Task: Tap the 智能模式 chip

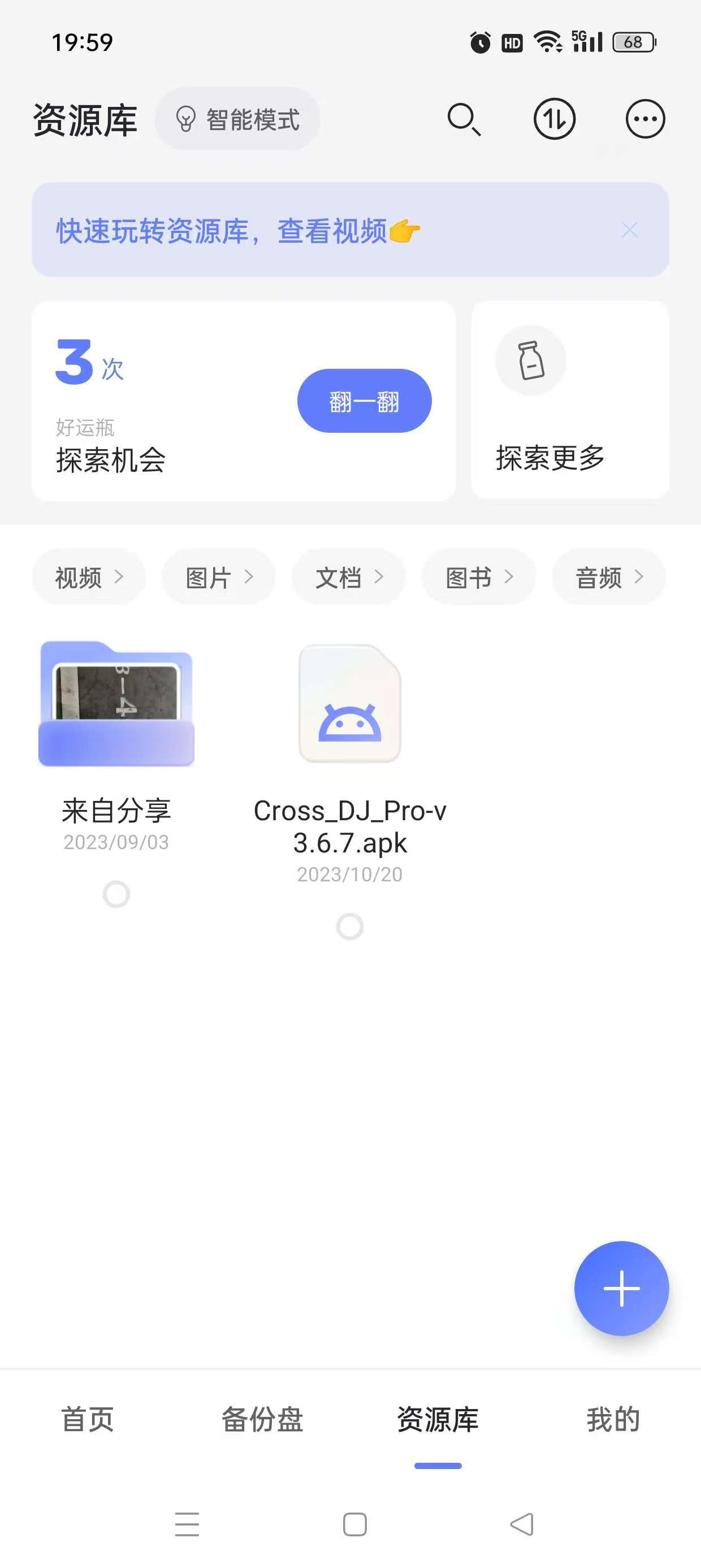Action: [x=238, y=119]
